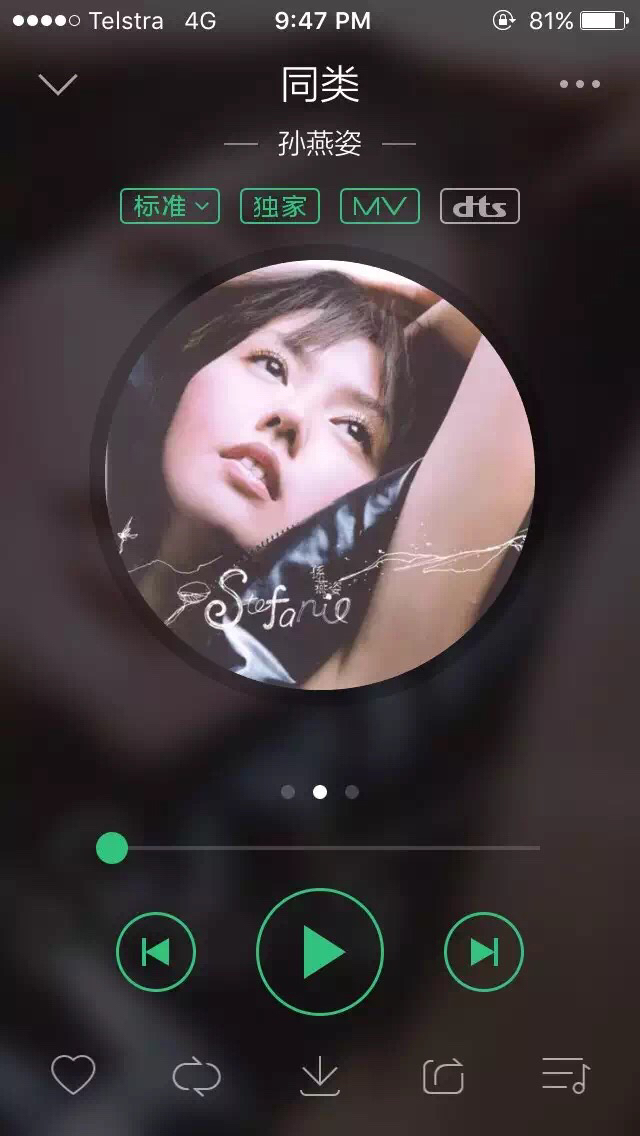
Task: Tap the playback progress slider knob
Action: [112, 848]
